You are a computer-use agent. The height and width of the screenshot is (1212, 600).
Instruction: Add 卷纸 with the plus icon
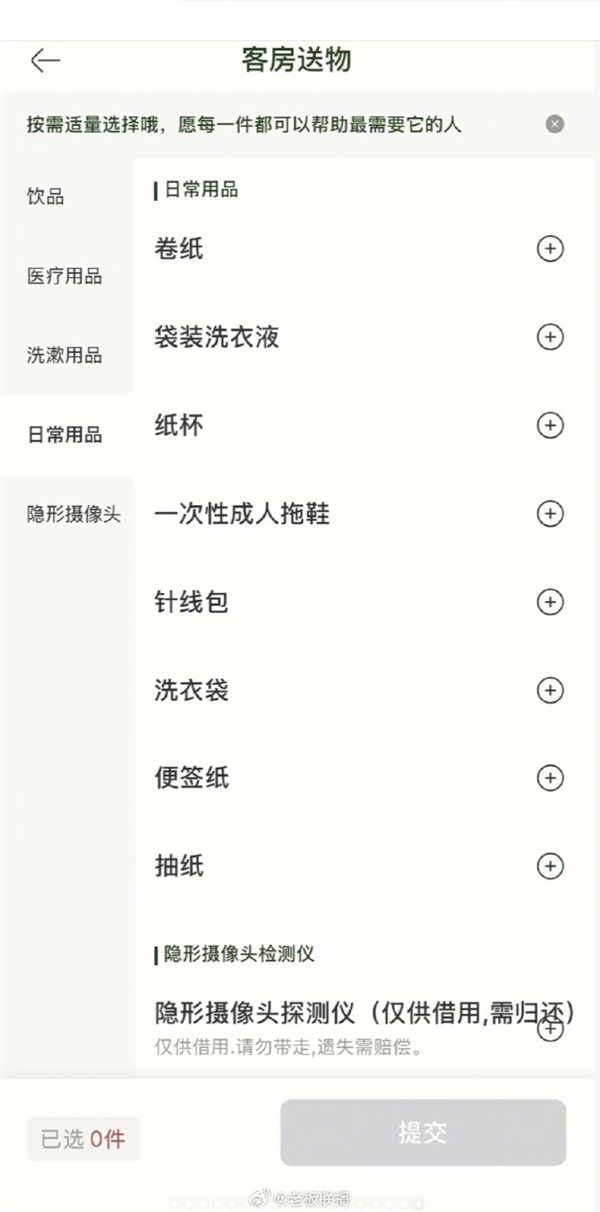(550, 249)
